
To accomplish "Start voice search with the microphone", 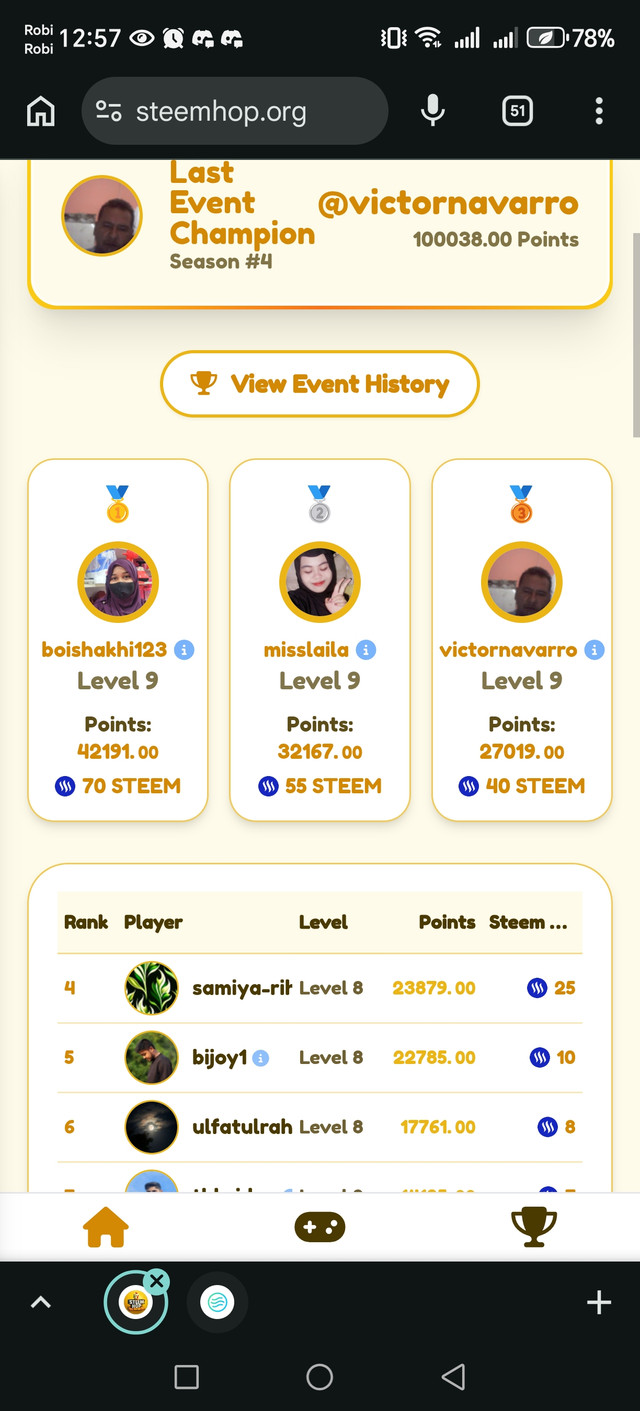I will tap(432, 112).
